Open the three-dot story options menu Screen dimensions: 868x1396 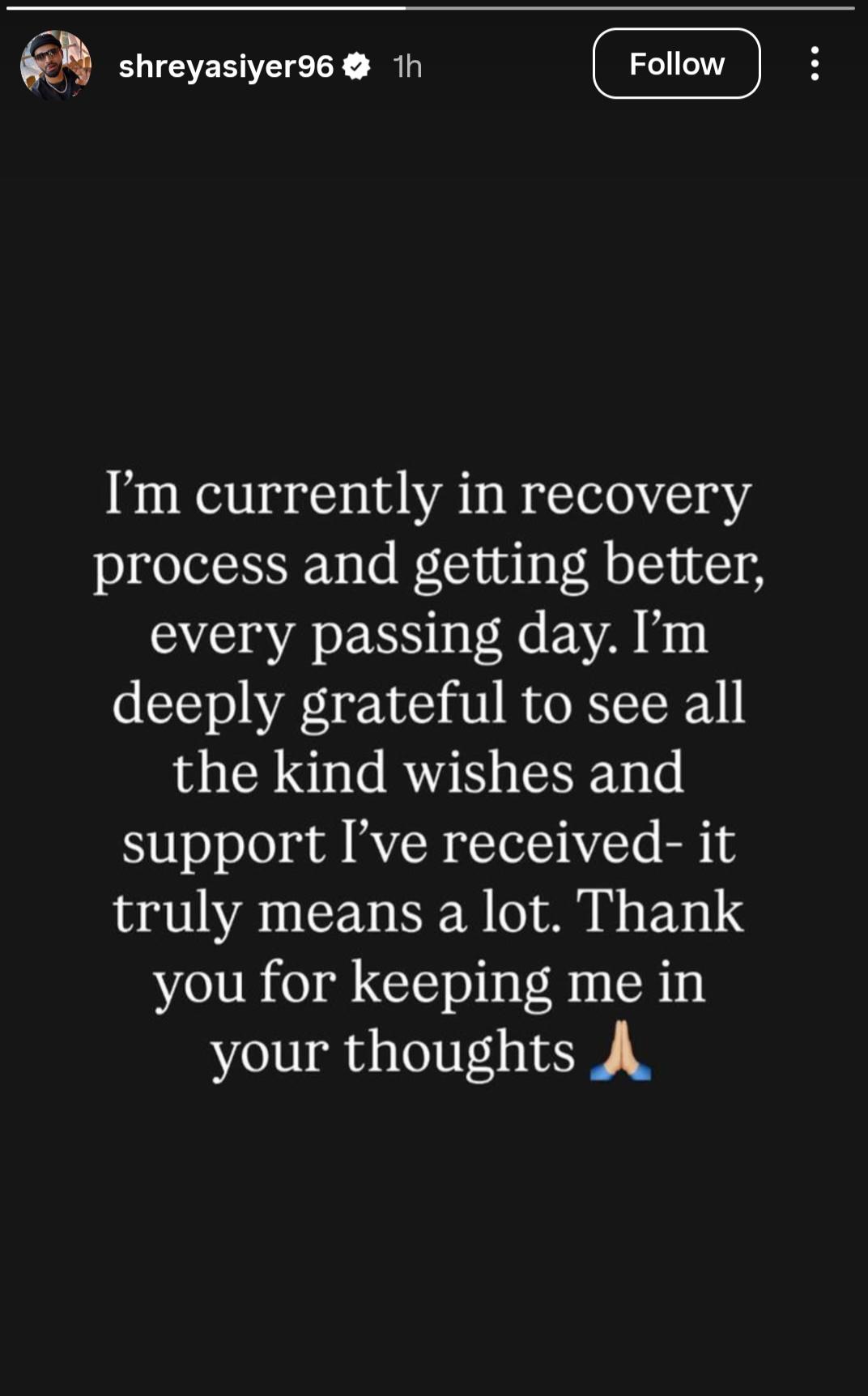coord(815,64)
